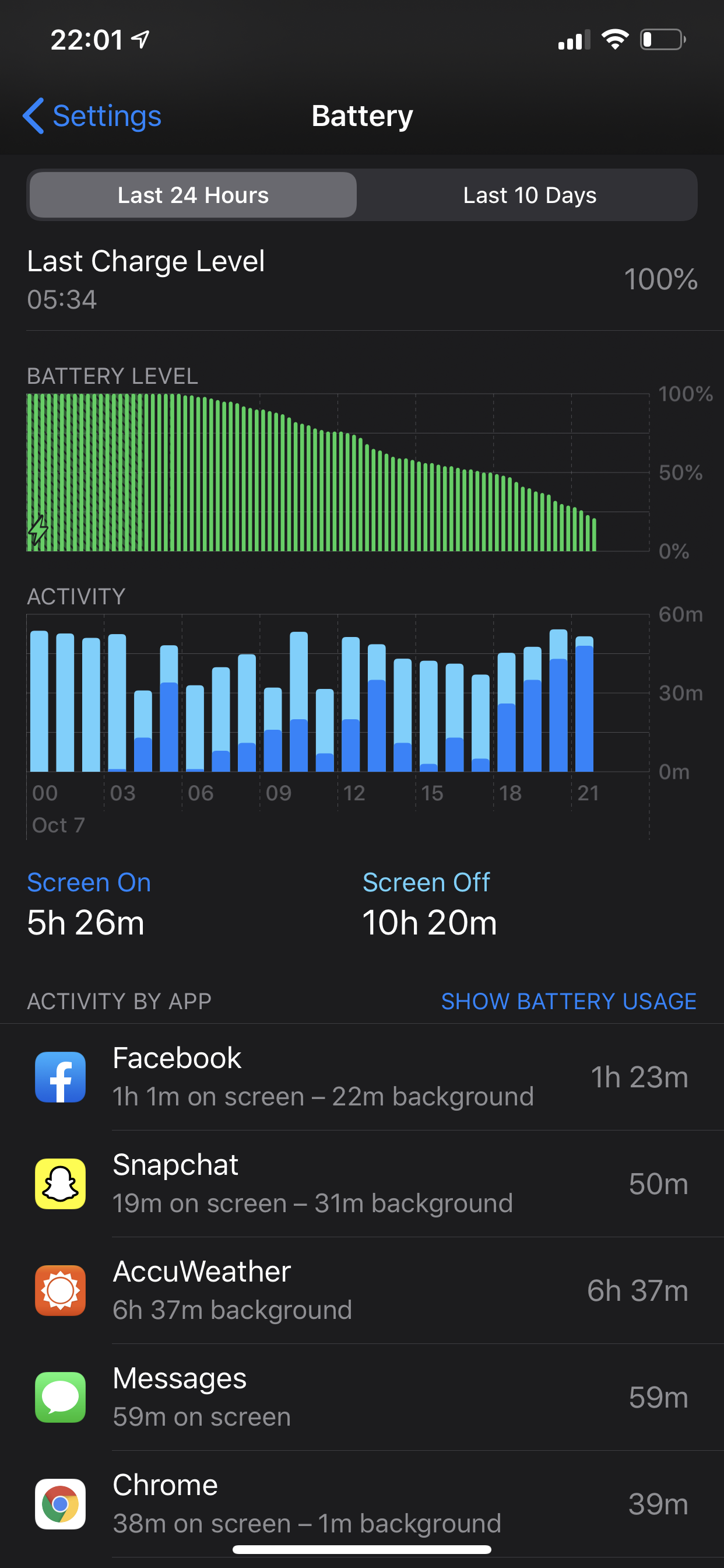Tap the Messages activity row
Viewport: 724px width, 1568px height.
coord(362,1397)
